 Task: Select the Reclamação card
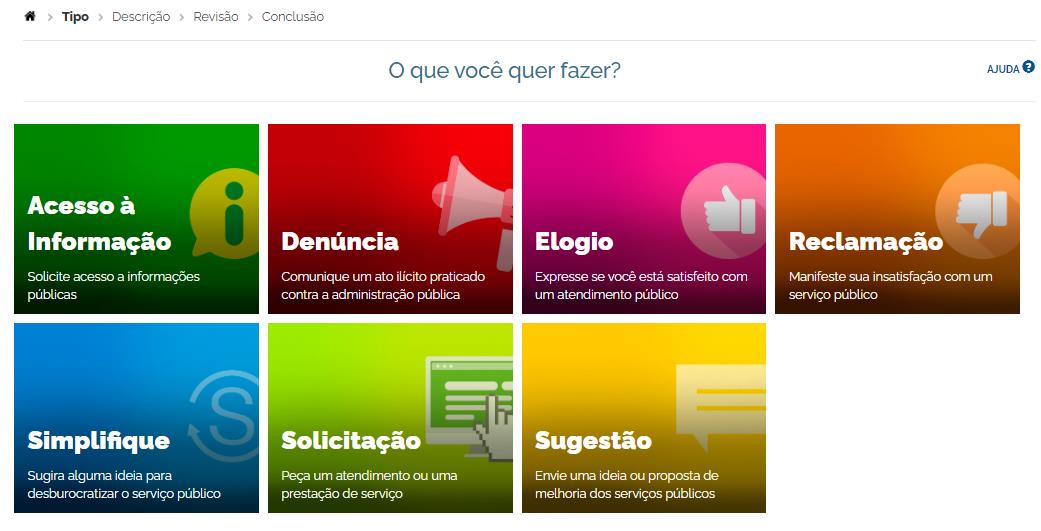[897, 219]
